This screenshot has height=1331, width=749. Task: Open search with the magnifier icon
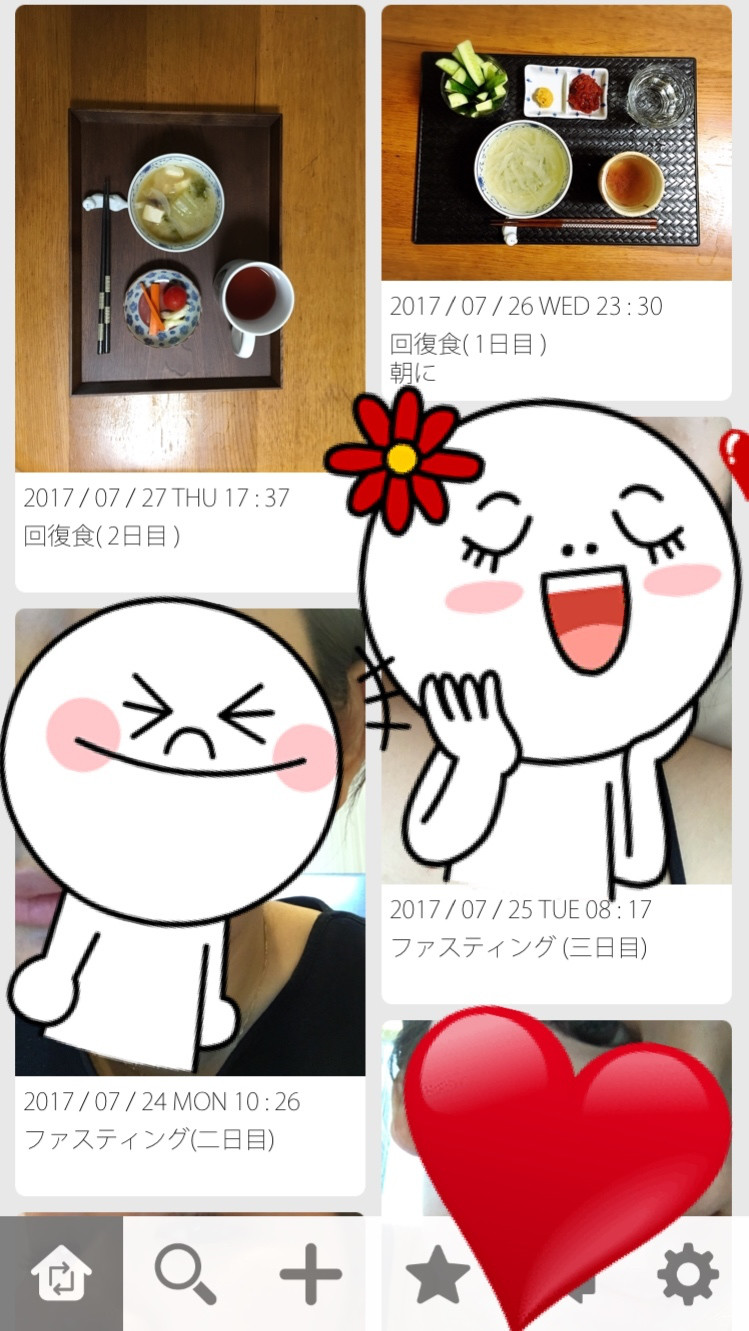point(186,1274)
